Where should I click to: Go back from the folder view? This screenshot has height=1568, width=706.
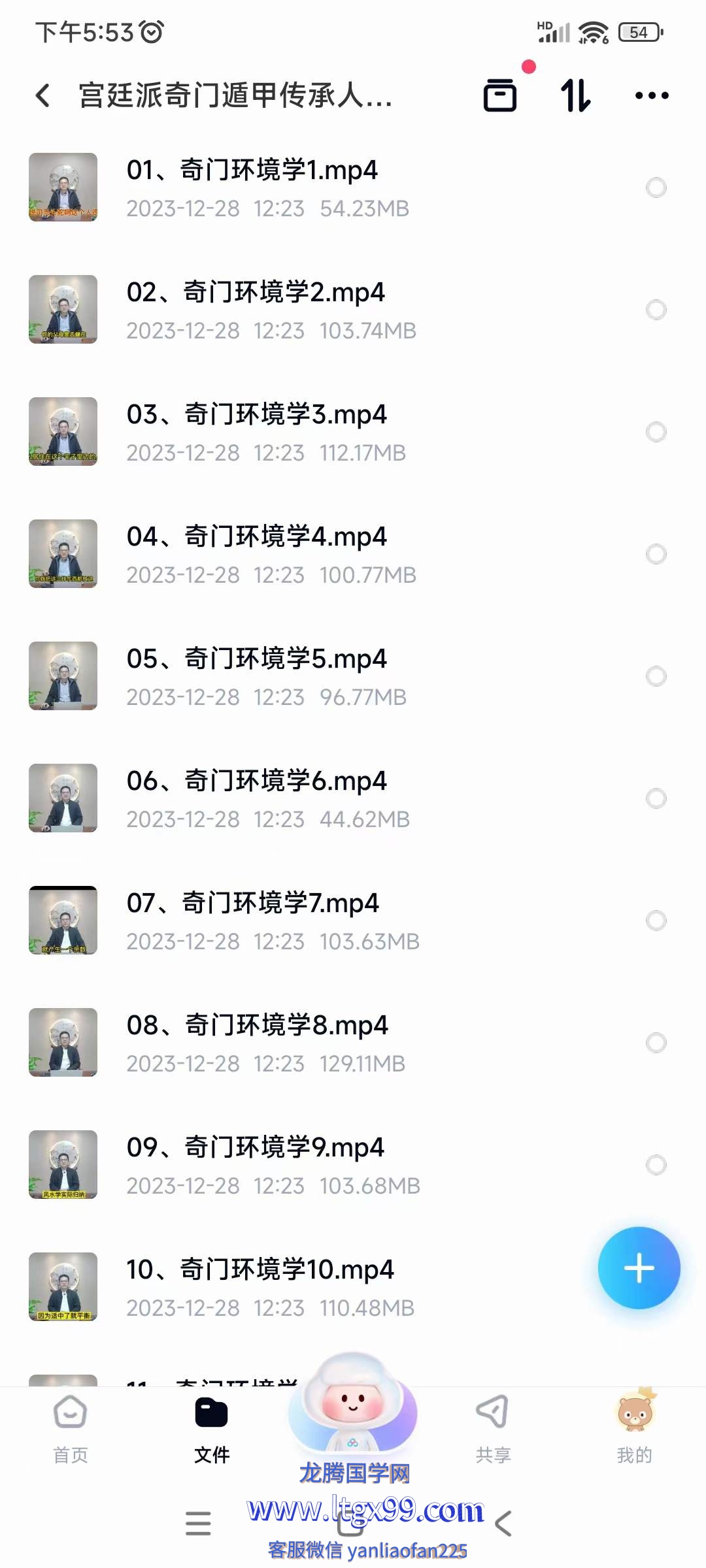click(x=43, y=95)
